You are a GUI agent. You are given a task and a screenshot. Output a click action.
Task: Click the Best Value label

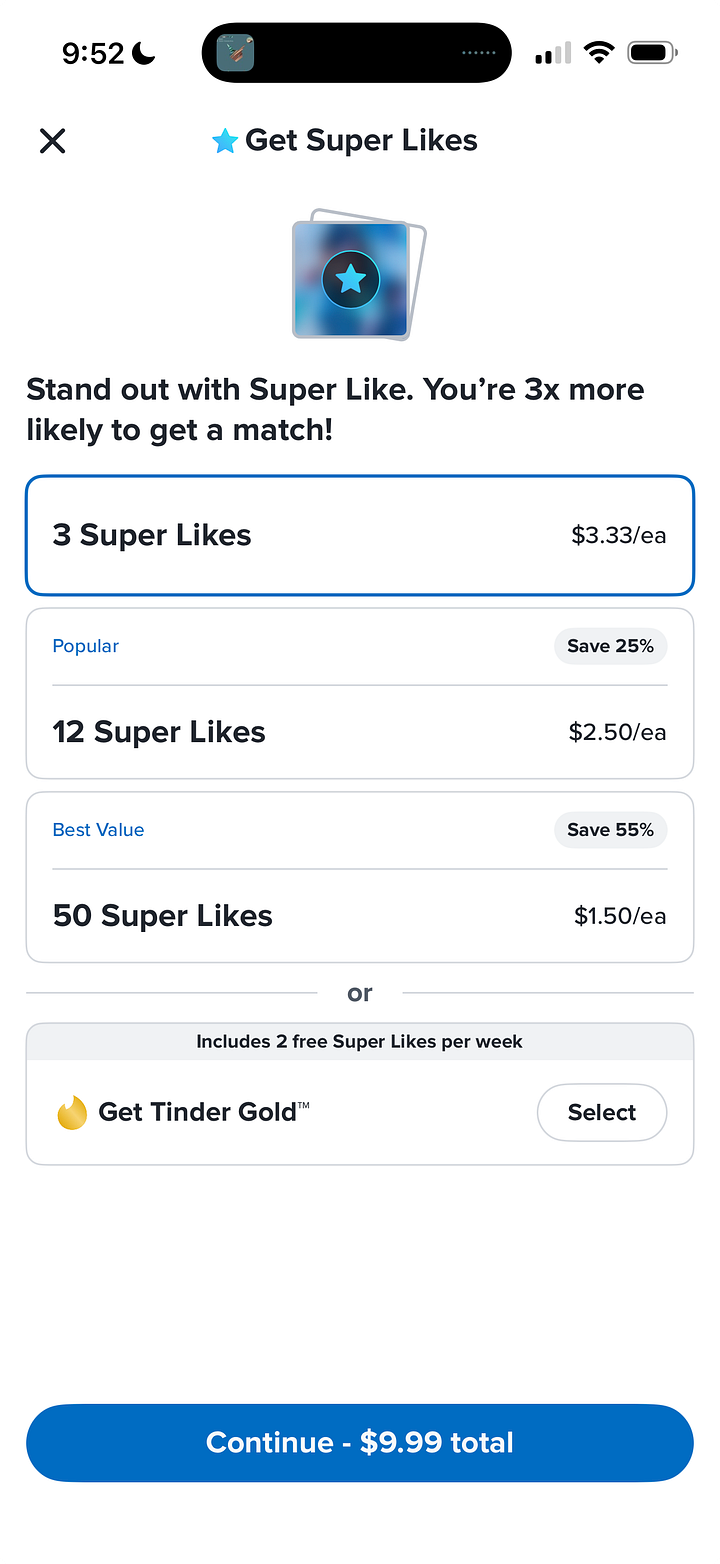tap(98, 830)
